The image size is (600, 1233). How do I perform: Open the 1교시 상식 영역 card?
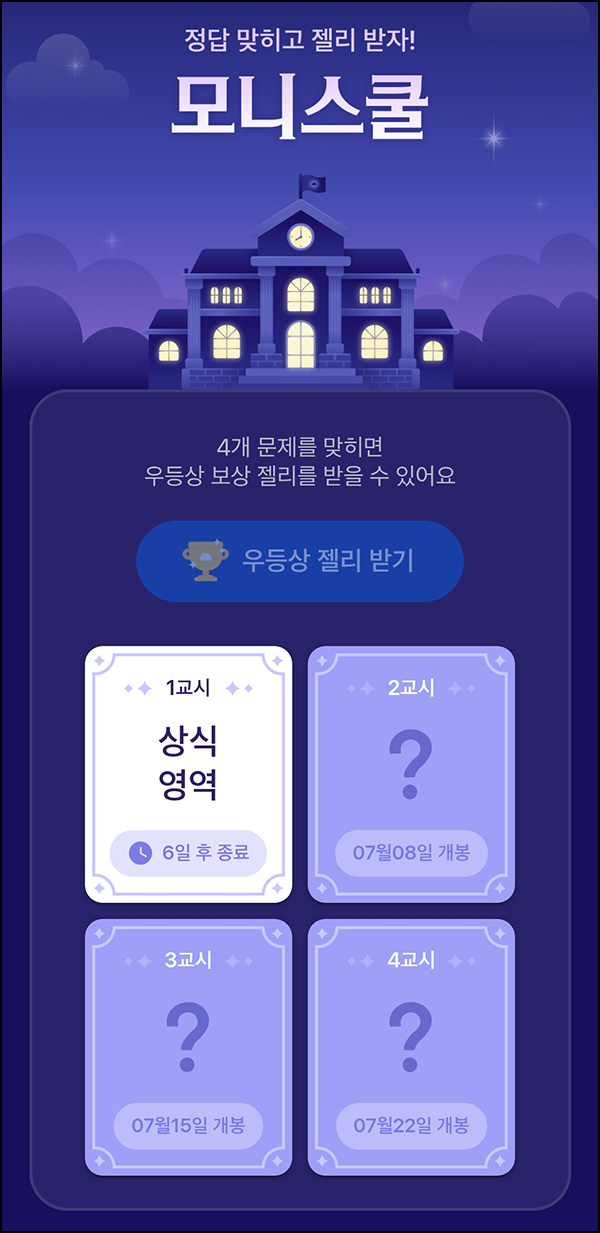coord(188,775)
